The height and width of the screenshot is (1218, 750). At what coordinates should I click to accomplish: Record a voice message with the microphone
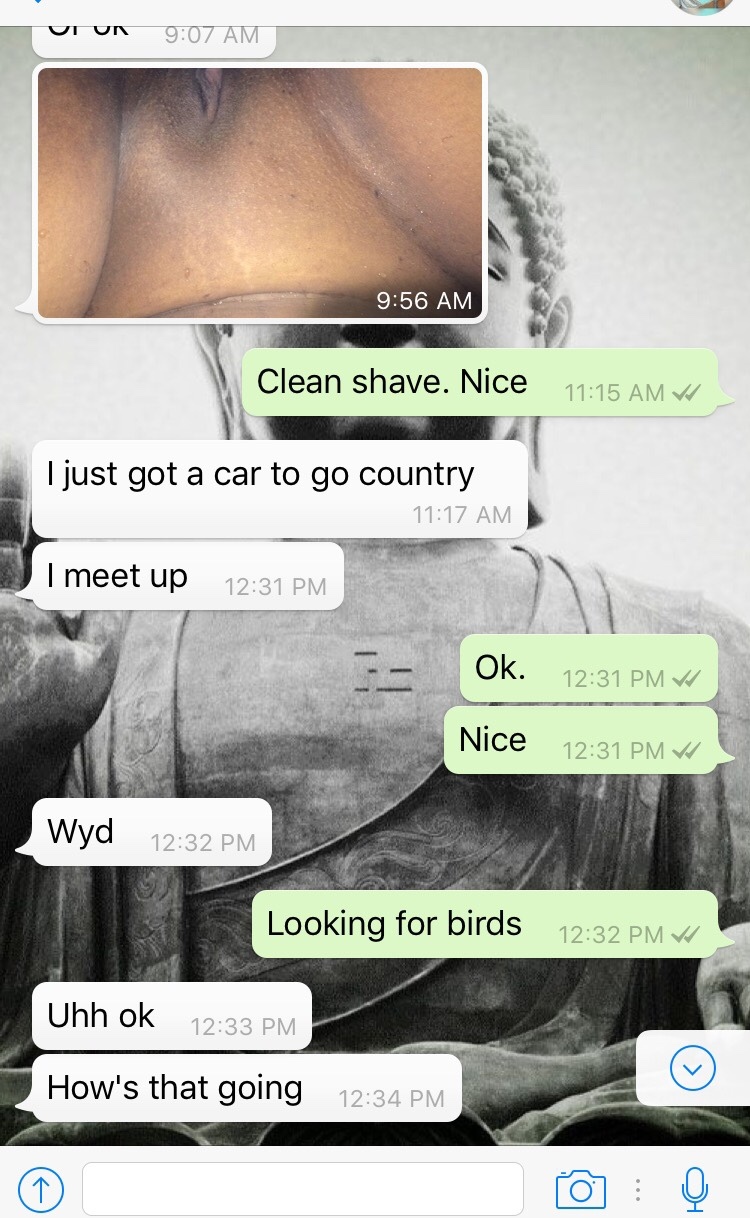click(x=694, y=1189)
